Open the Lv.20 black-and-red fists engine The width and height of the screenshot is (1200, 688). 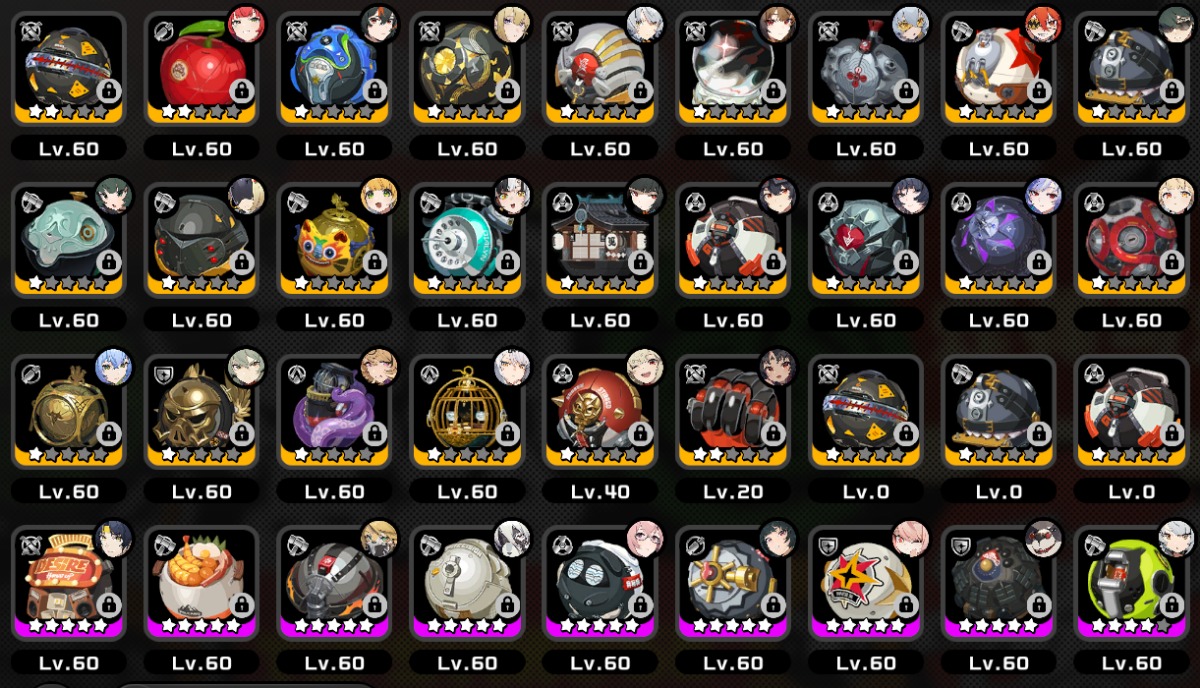733,410
